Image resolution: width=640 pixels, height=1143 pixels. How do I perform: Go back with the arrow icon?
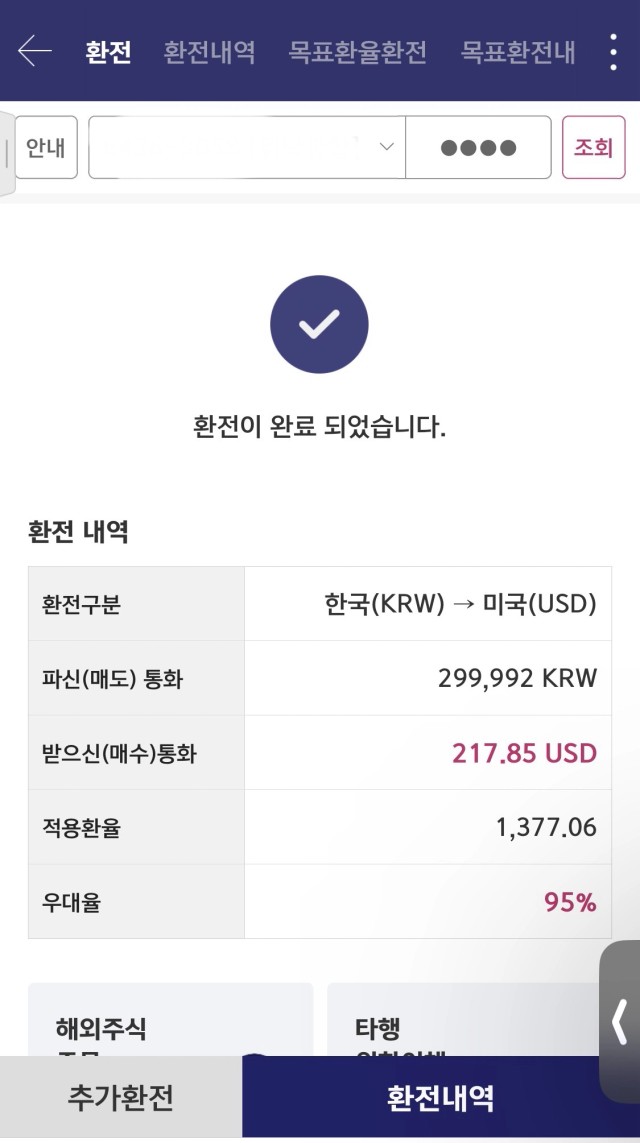pyautogui.click(x=34, y=51)
